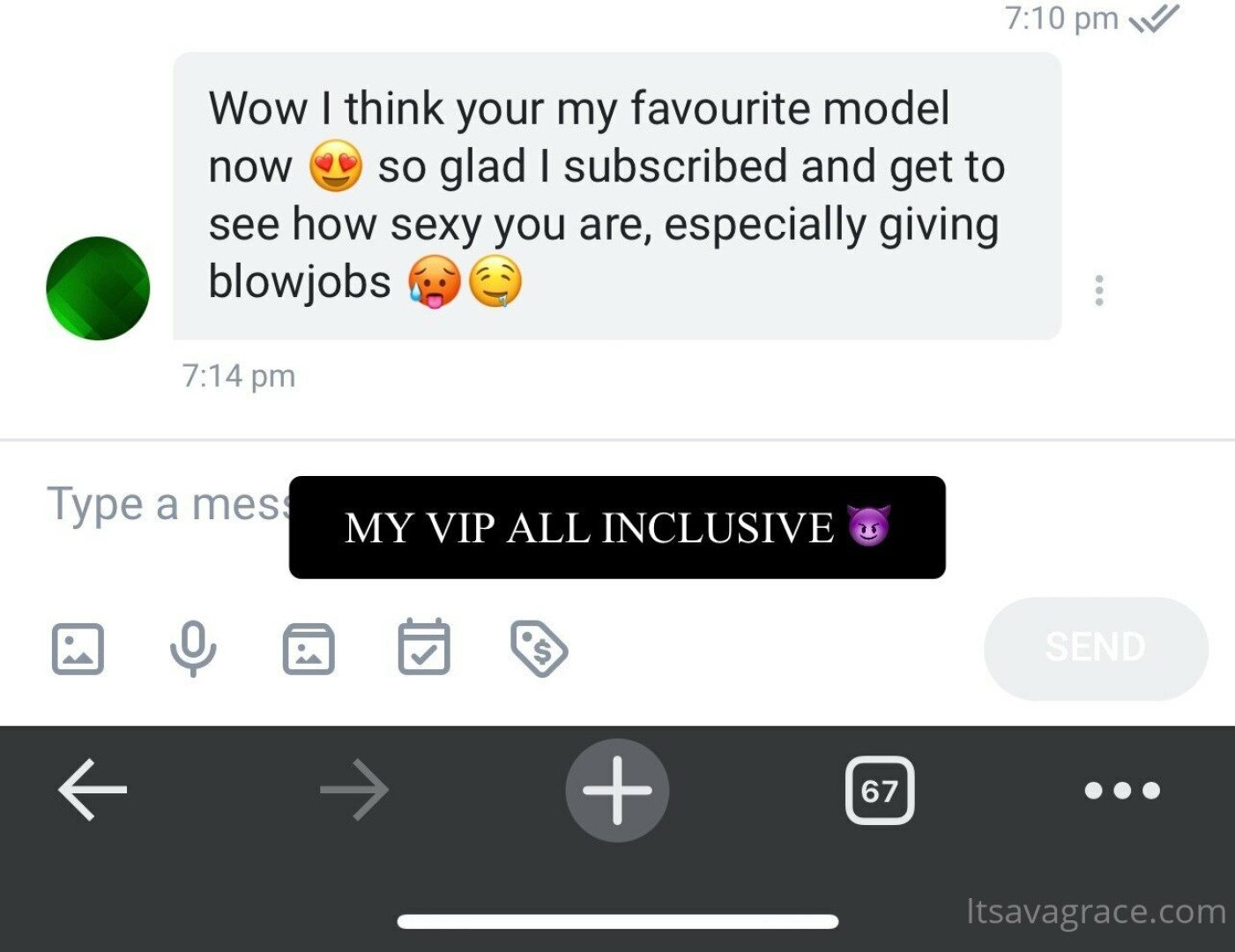
Task: Open the media vault icon
Action: 309,649
